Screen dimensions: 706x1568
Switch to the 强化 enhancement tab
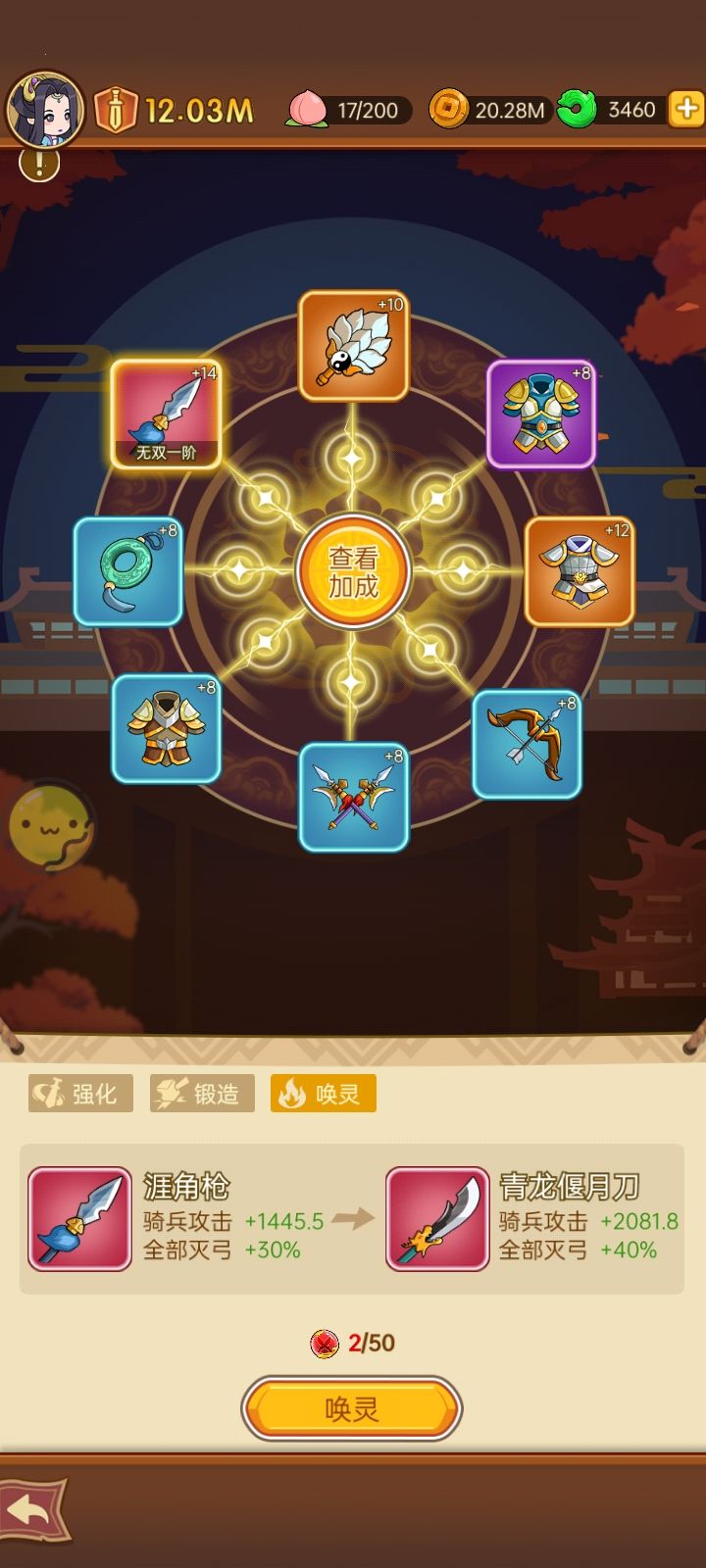(x=79, y=1093)
